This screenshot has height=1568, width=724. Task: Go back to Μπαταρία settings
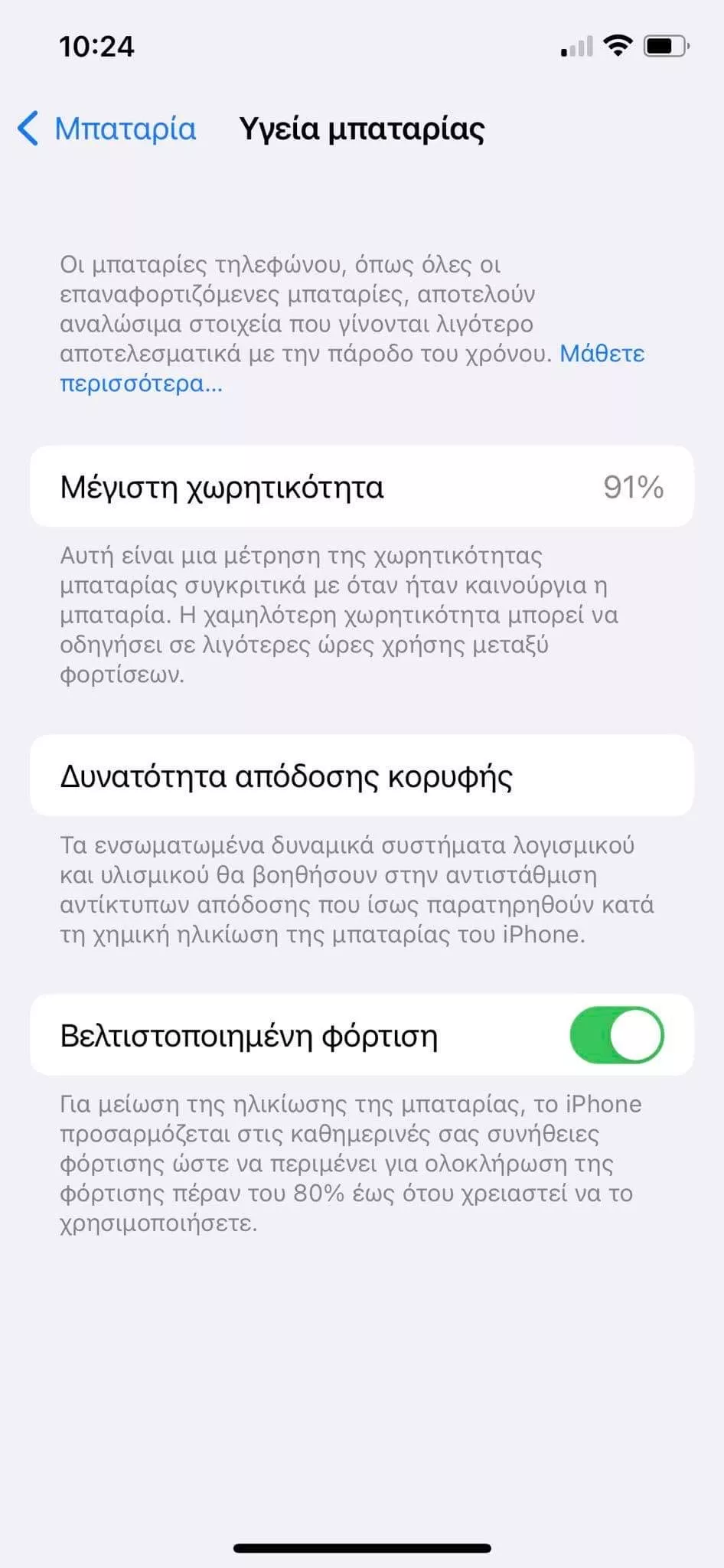click(x=106, y=129)
